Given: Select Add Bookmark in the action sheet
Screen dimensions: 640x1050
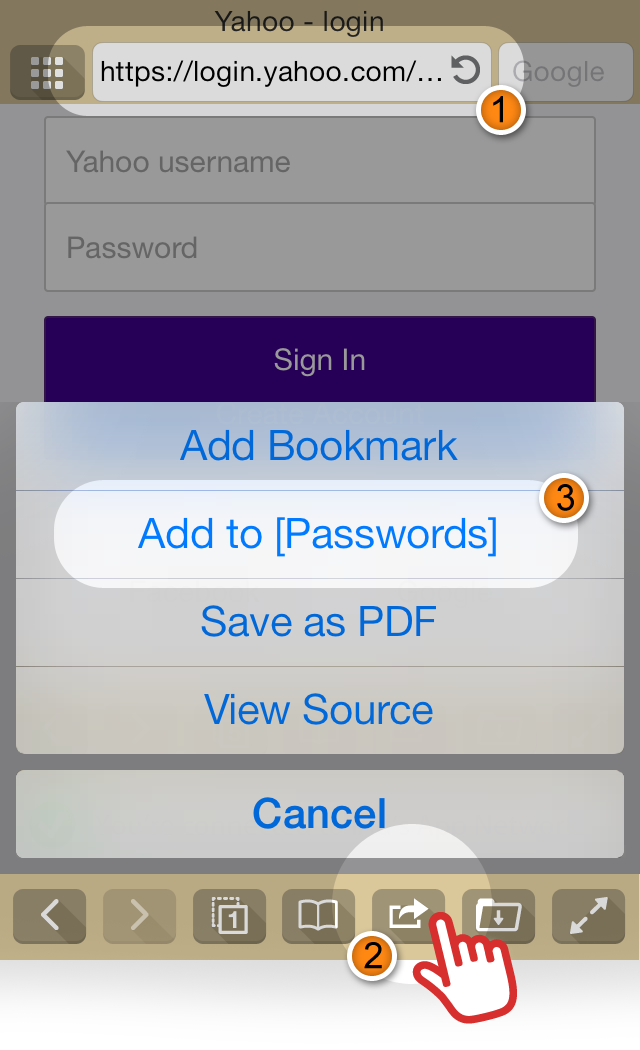Looking at the screenshot, I should pyautogui.click(x=320, y=446).
